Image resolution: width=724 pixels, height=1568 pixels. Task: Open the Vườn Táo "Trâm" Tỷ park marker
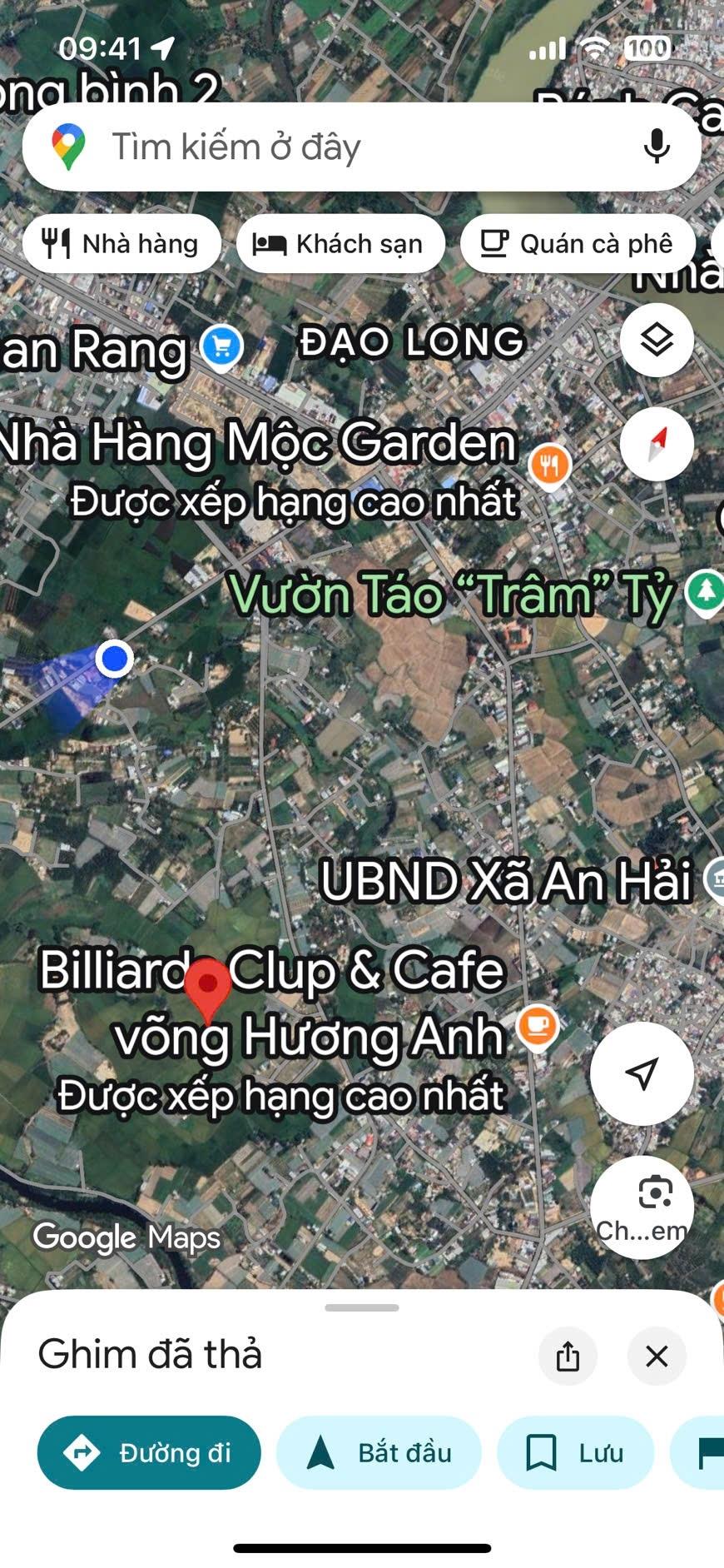click(706, 591)
